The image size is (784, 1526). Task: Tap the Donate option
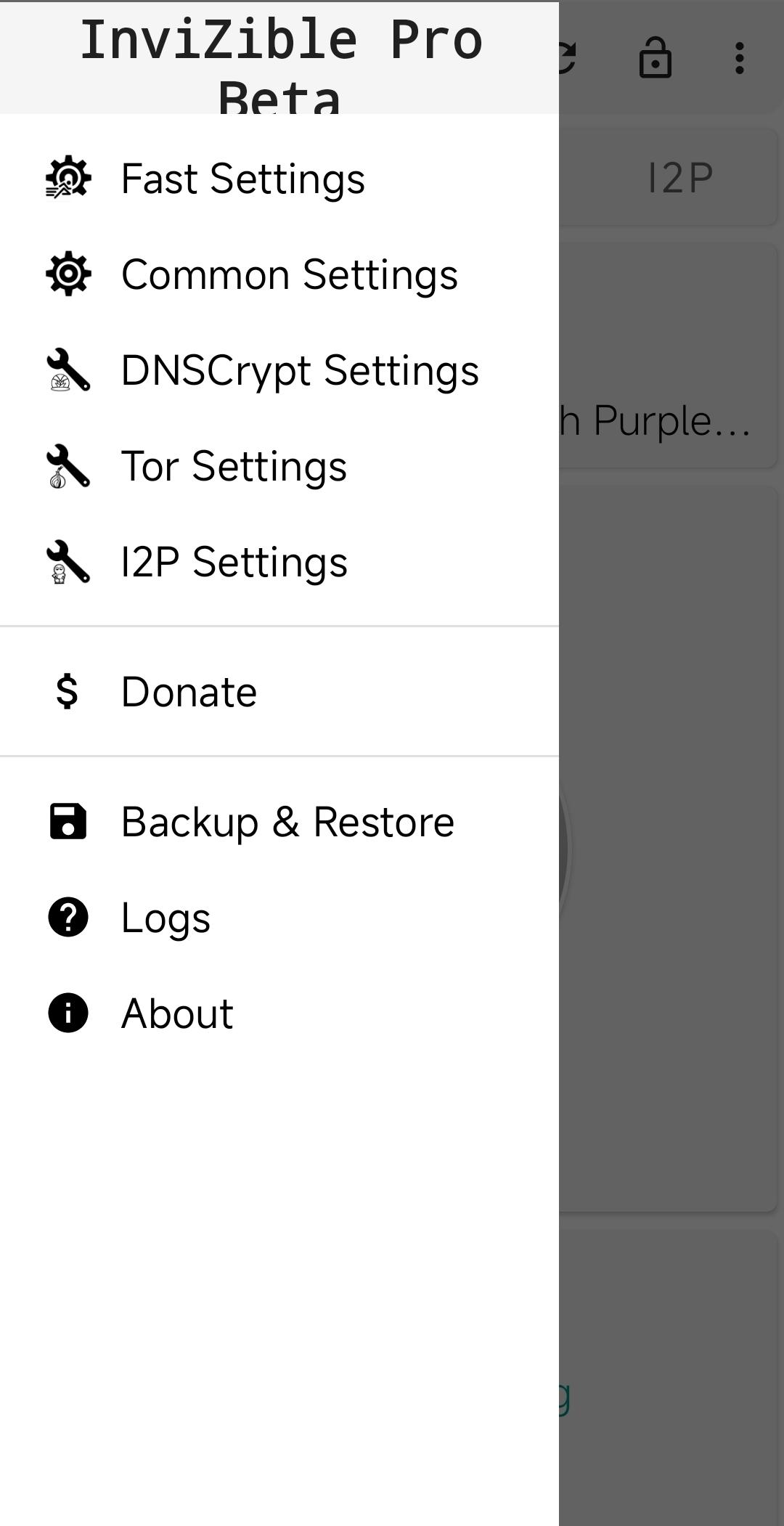click(x=279, y=692)
